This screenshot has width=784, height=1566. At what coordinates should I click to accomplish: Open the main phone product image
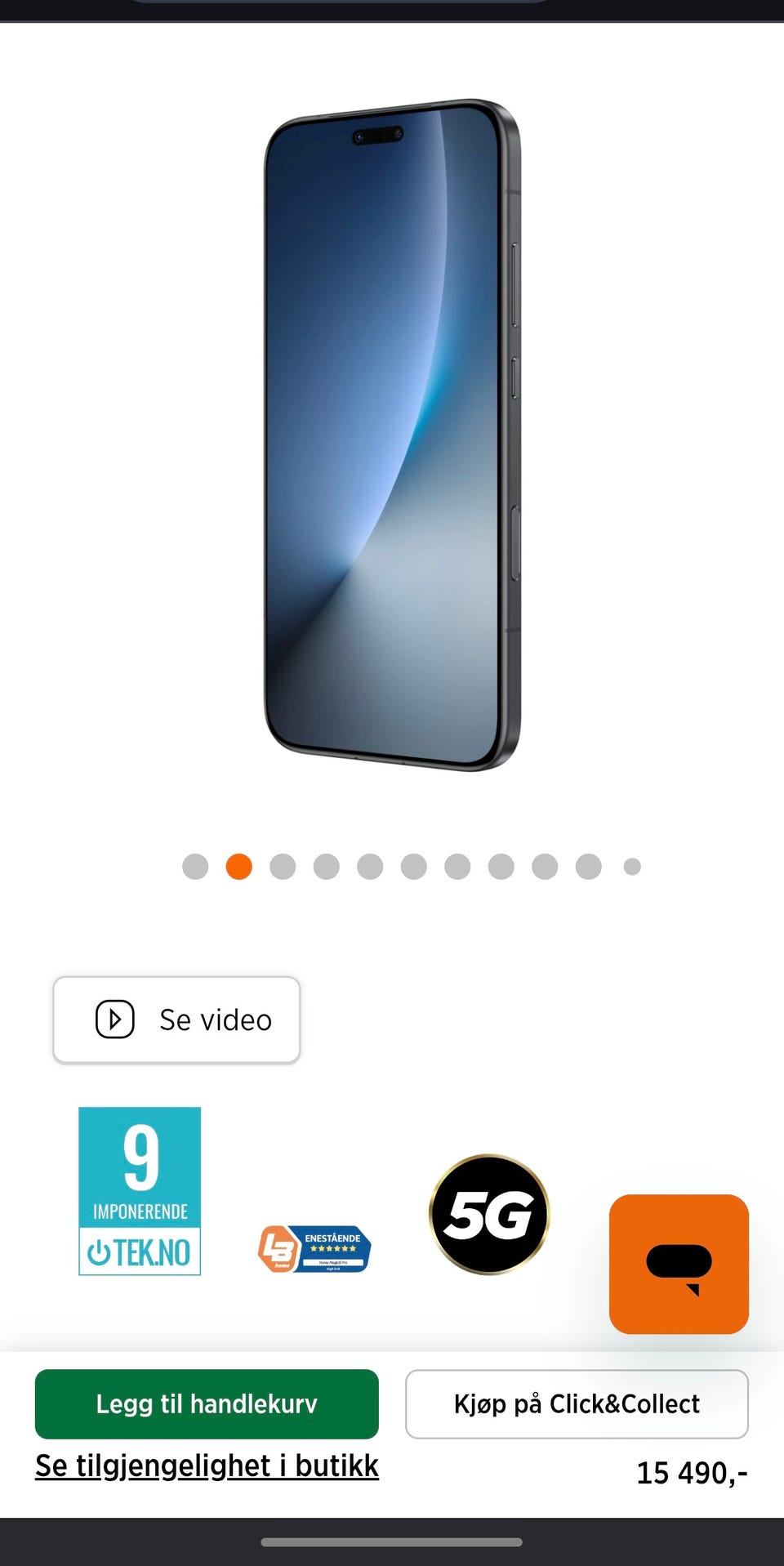pos(393,435)
